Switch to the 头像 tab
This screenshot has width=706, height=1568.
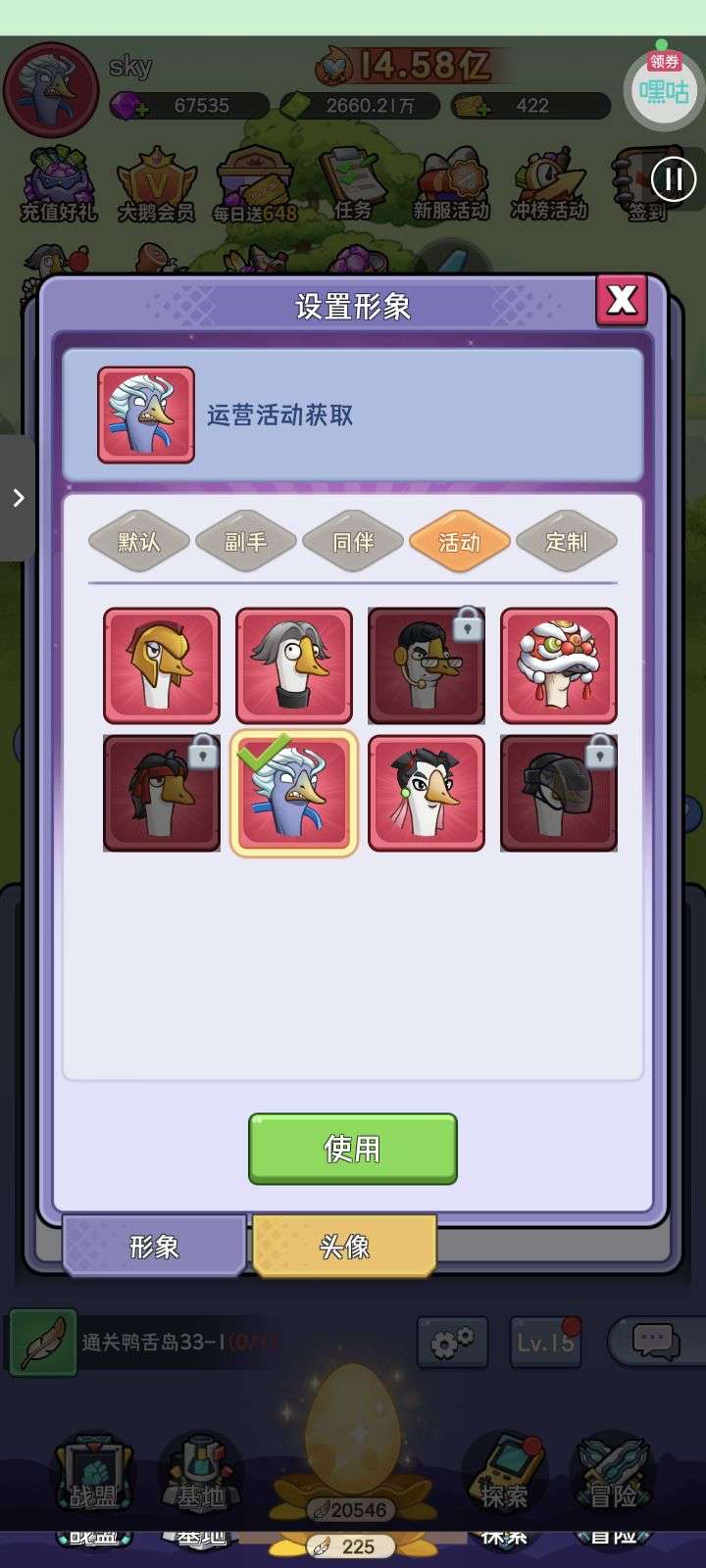click(344, 1246)
